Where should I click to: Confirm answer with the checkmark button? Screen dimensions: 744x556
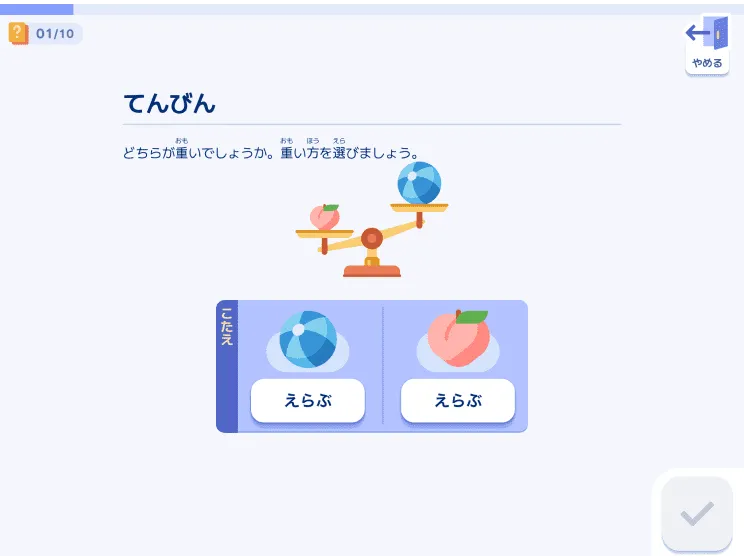point(697,514)
